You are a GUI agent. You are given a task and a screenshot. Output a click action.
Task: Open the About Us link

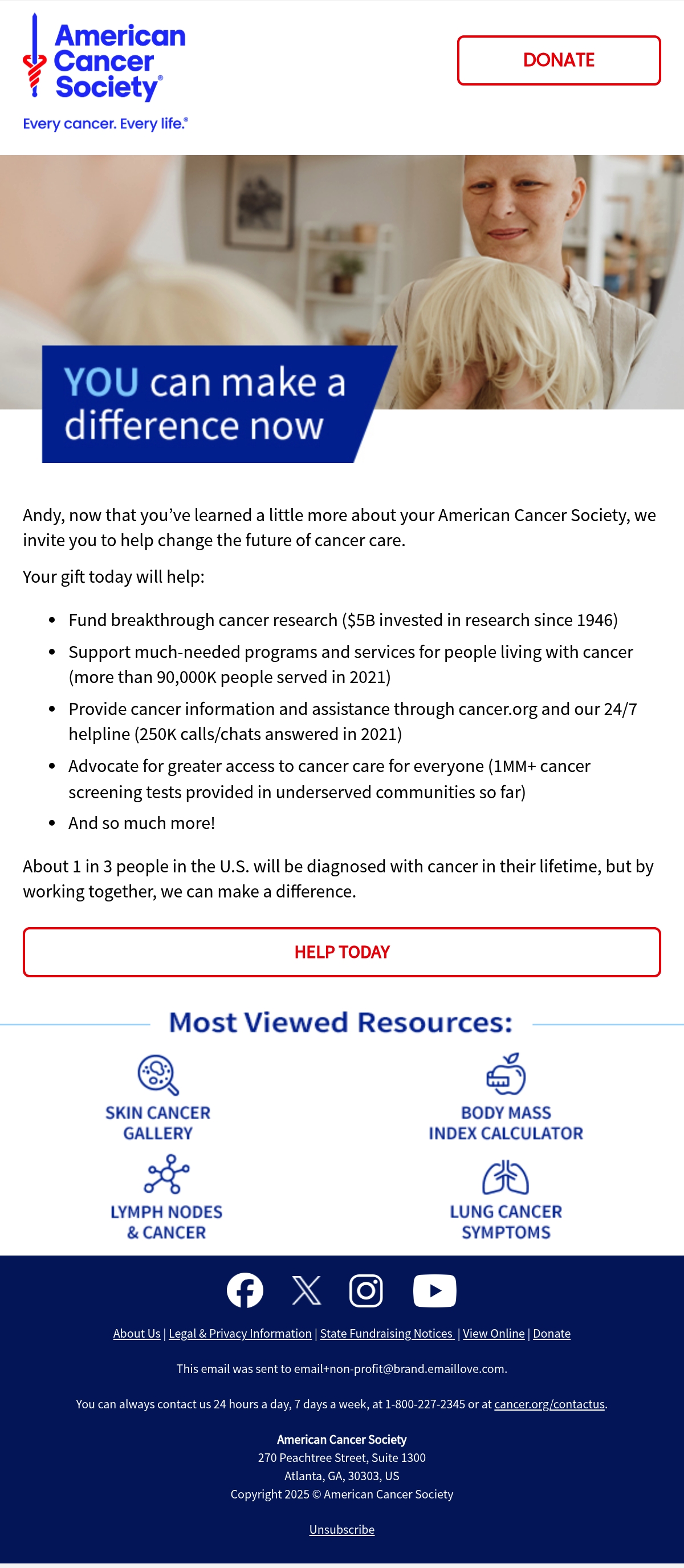[137, 1333]
